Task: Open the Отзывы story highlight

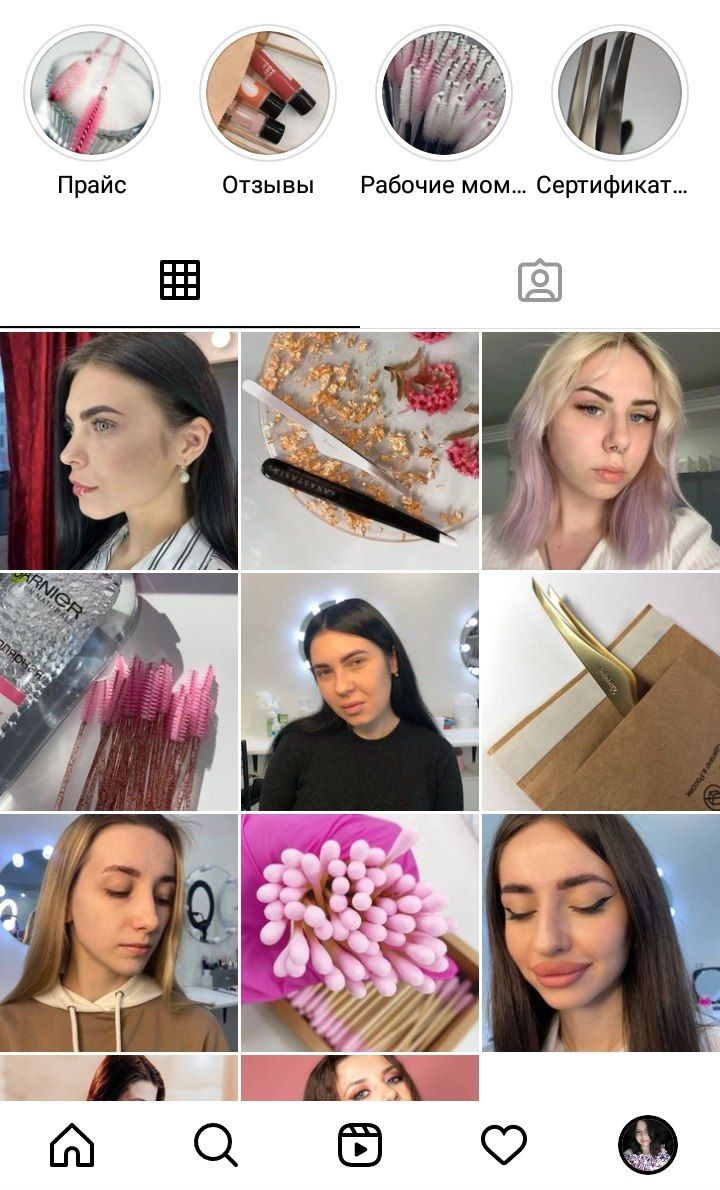Action: 268,93
